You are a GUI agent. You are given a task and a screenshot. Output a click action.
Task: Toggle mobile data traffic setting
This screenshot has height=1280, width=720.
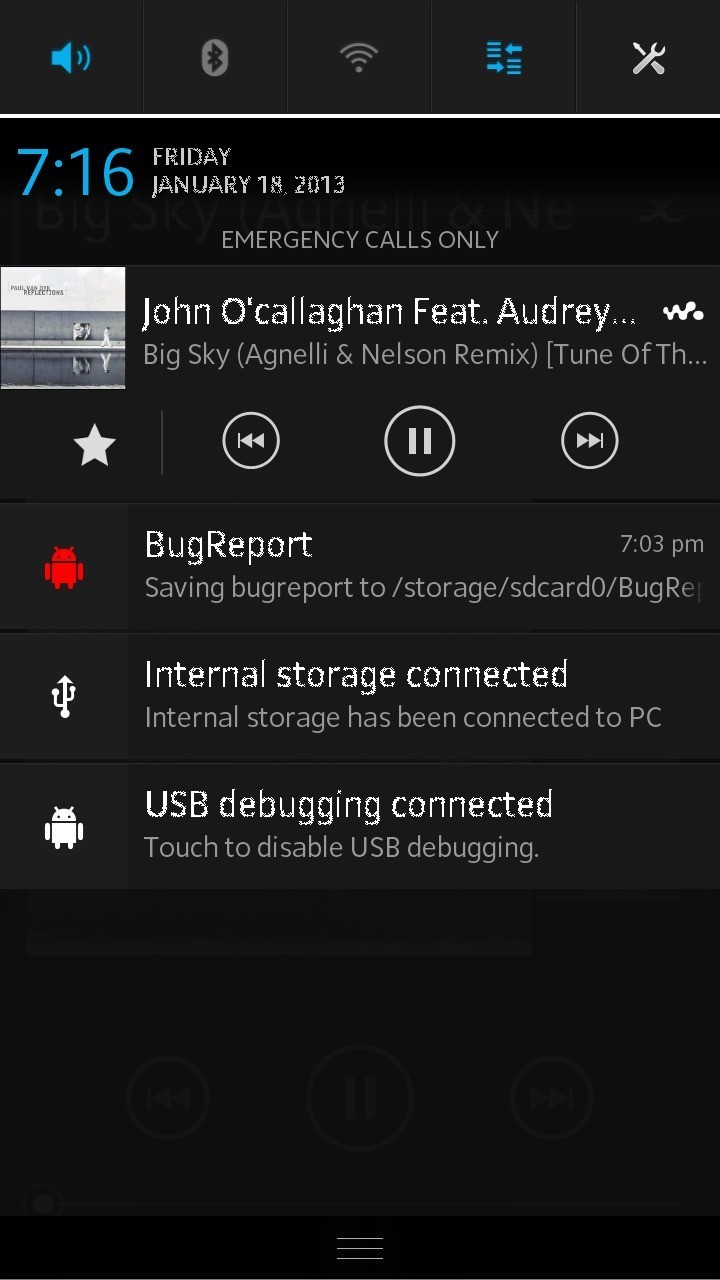(x=504, y=58)
